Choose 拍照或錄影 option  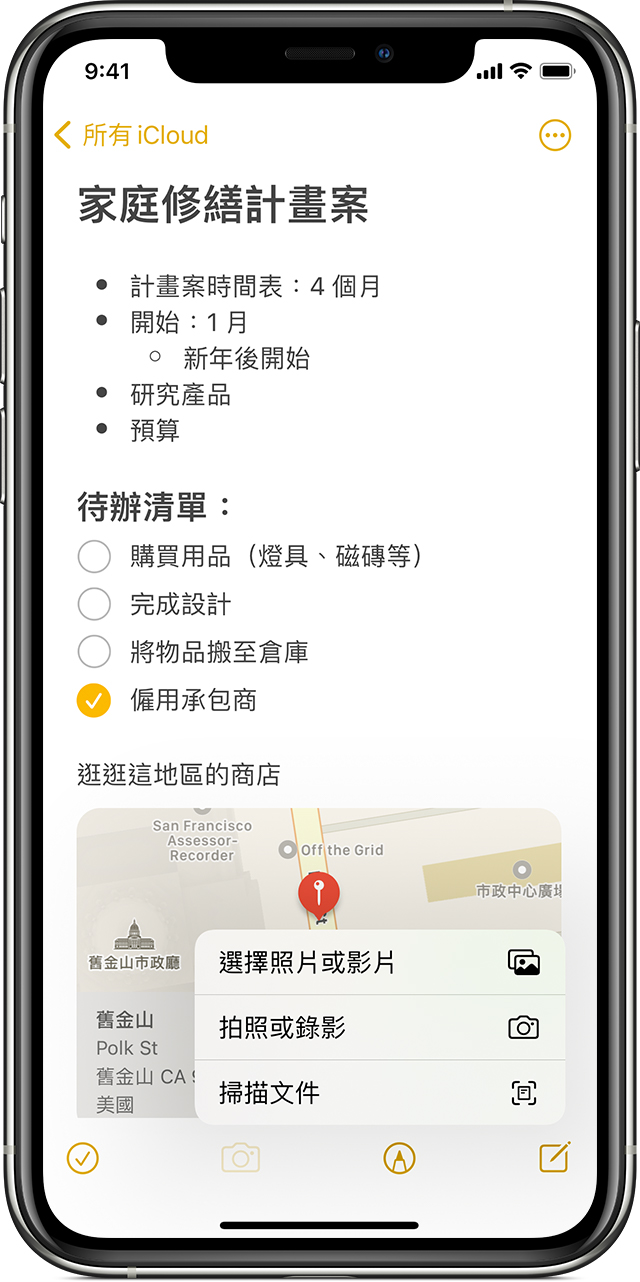tap(380, 1028)
